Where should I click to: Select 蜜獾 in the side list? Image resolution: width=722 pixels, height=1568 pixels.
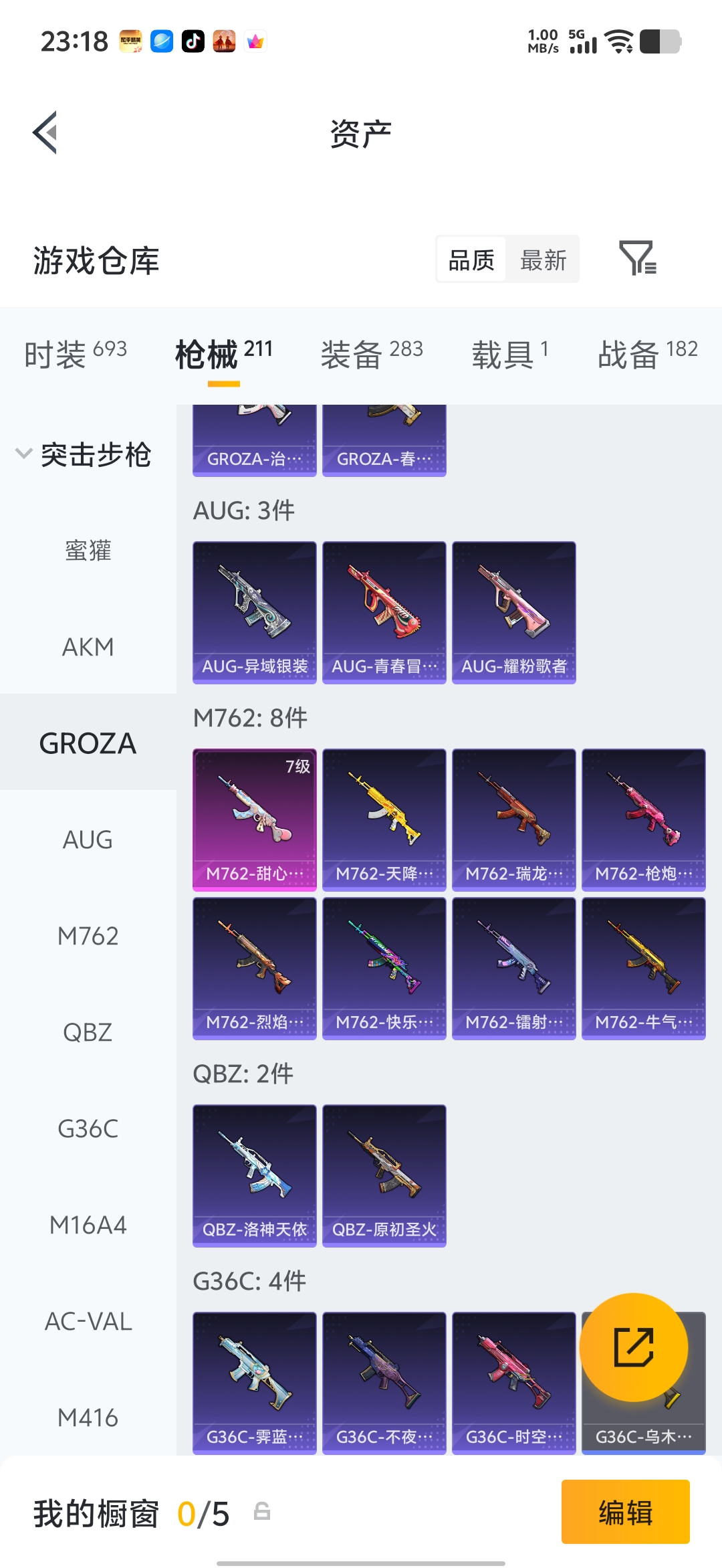(x=88, y=551)
